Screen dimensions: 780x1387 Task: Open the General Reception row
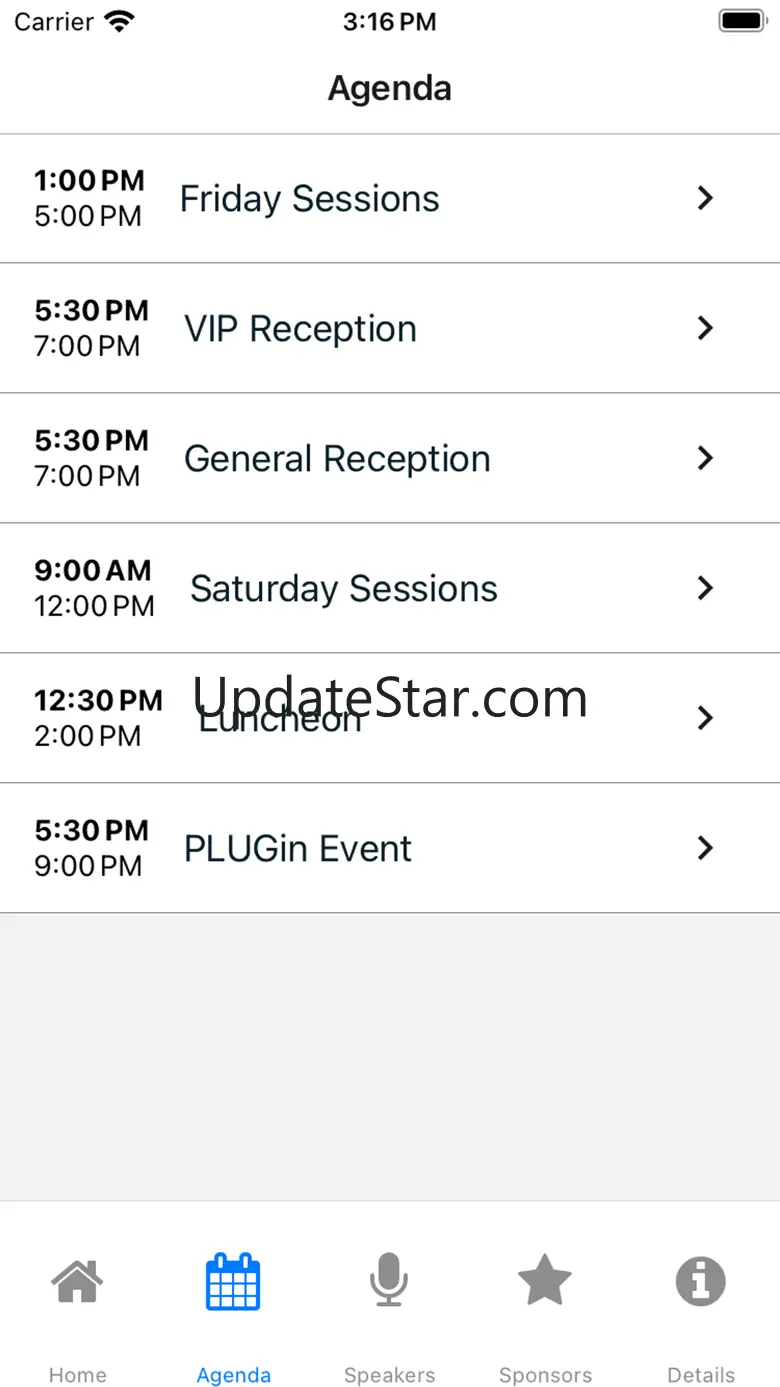point(389,459)
